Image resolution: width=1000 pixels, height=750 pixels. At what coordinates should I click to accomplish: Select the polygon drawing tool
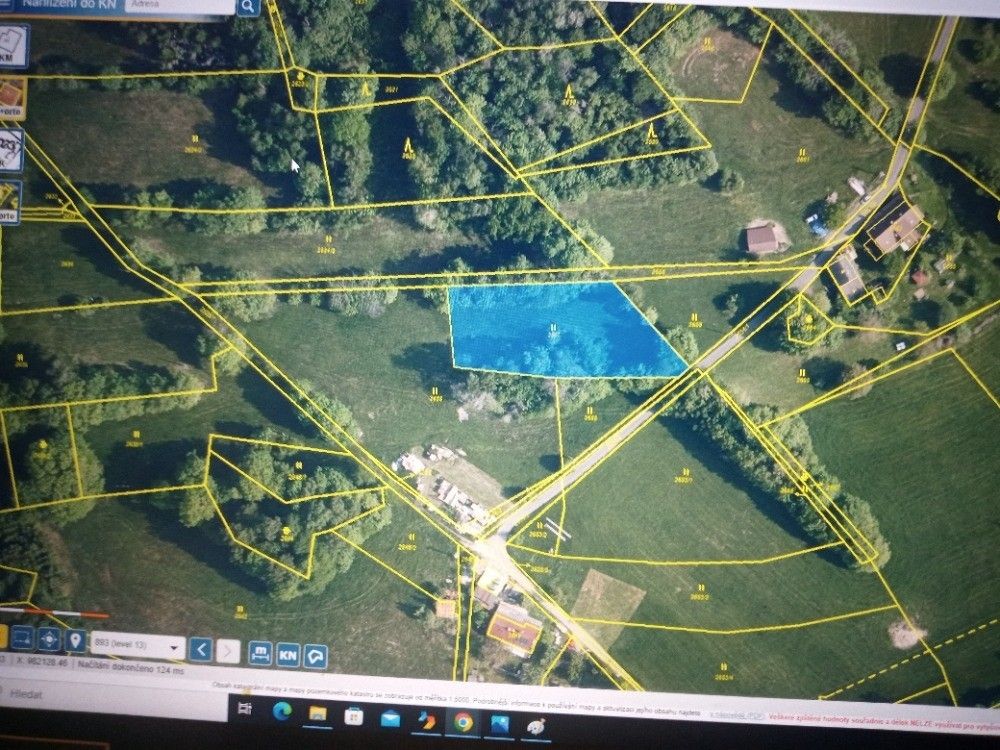316,656
